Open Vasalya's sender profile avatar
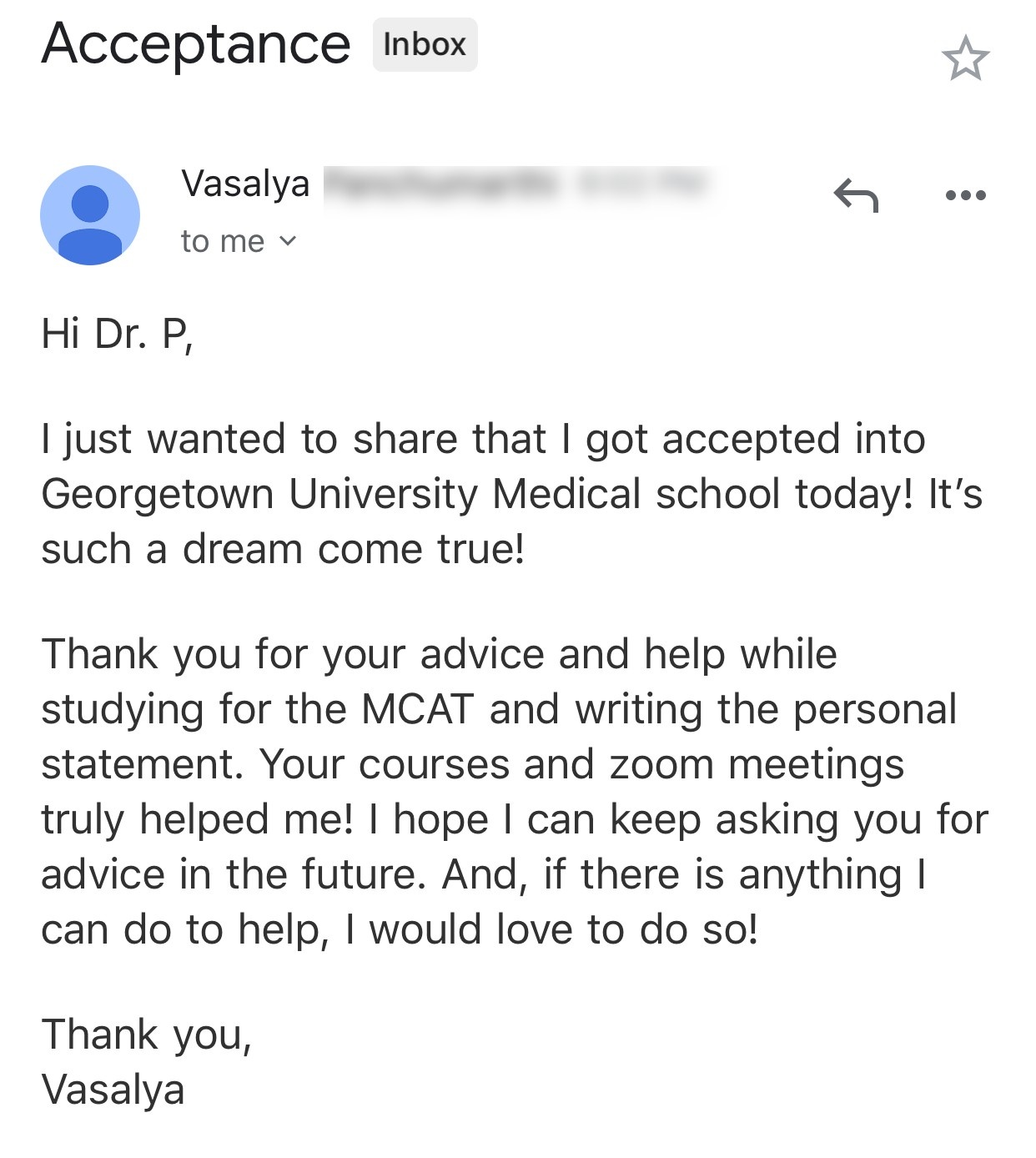Viewport: 1036px width, 1158px height. tap(90, 215)
